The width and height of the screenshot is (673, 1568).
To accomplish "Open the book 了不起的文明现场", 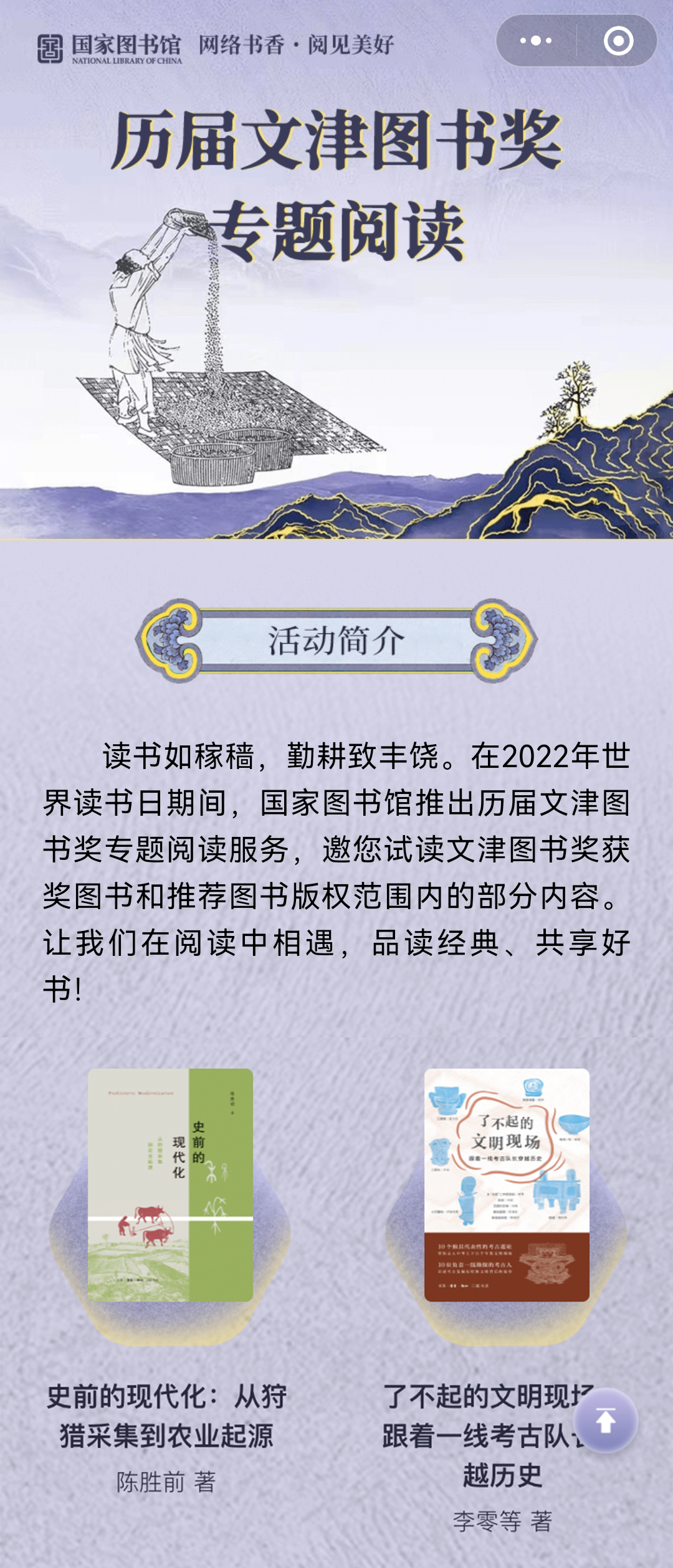I will [507, 1185].
